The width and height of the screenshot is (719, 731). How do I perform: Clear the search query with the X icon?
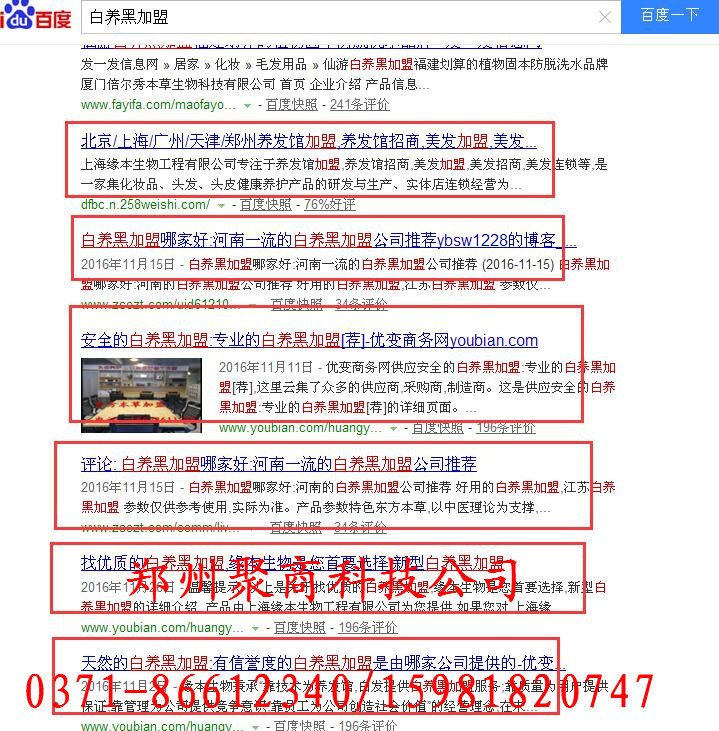pos(604,17)
